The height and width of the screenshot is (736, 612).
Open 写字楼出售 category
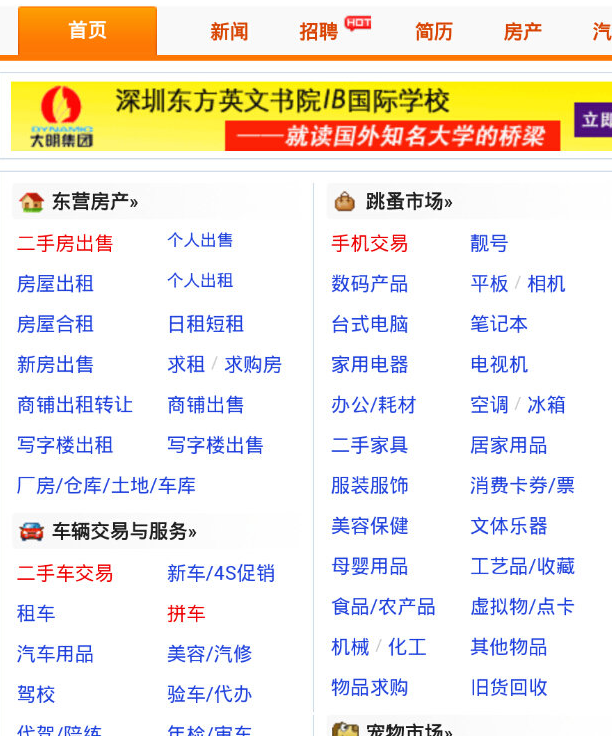pos(215,445)
